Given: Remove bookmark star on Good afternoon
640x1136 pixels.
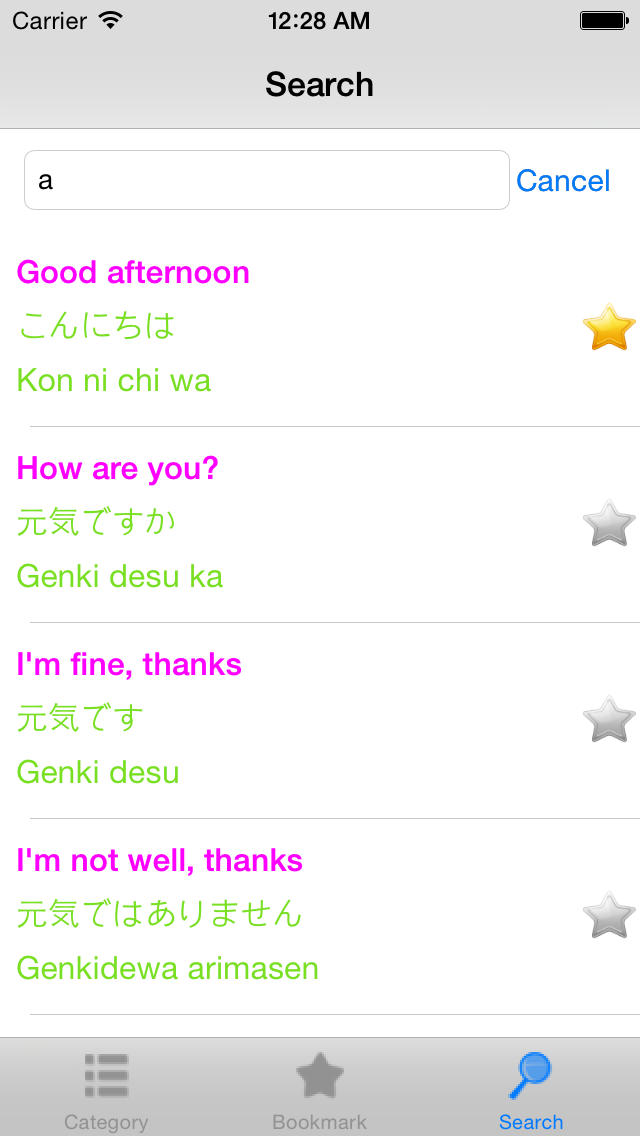Looking at the screenshot, I should point(609,327).
